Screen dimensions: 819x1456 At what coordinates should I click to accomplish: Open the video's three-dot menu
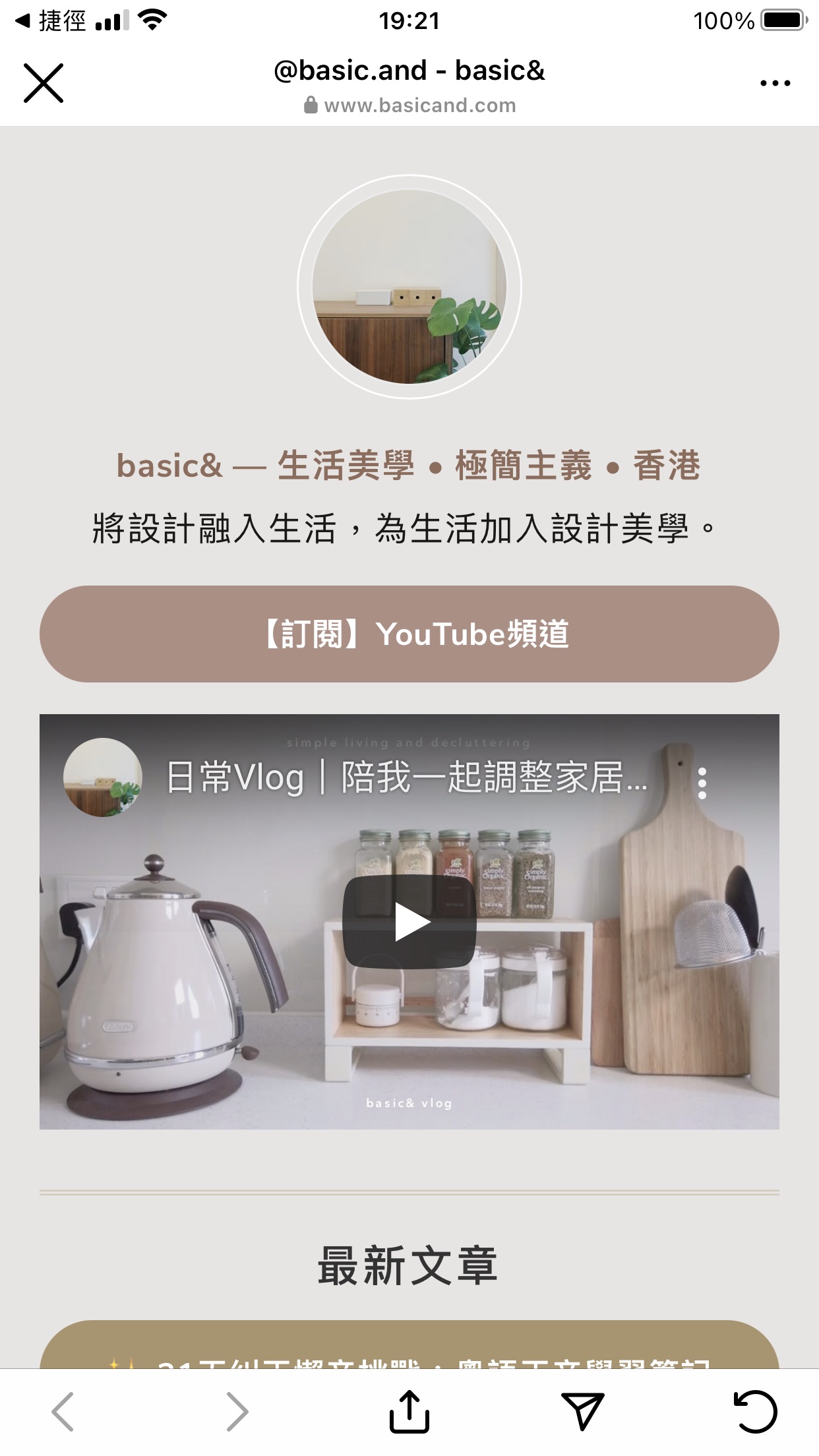point(702,783)
